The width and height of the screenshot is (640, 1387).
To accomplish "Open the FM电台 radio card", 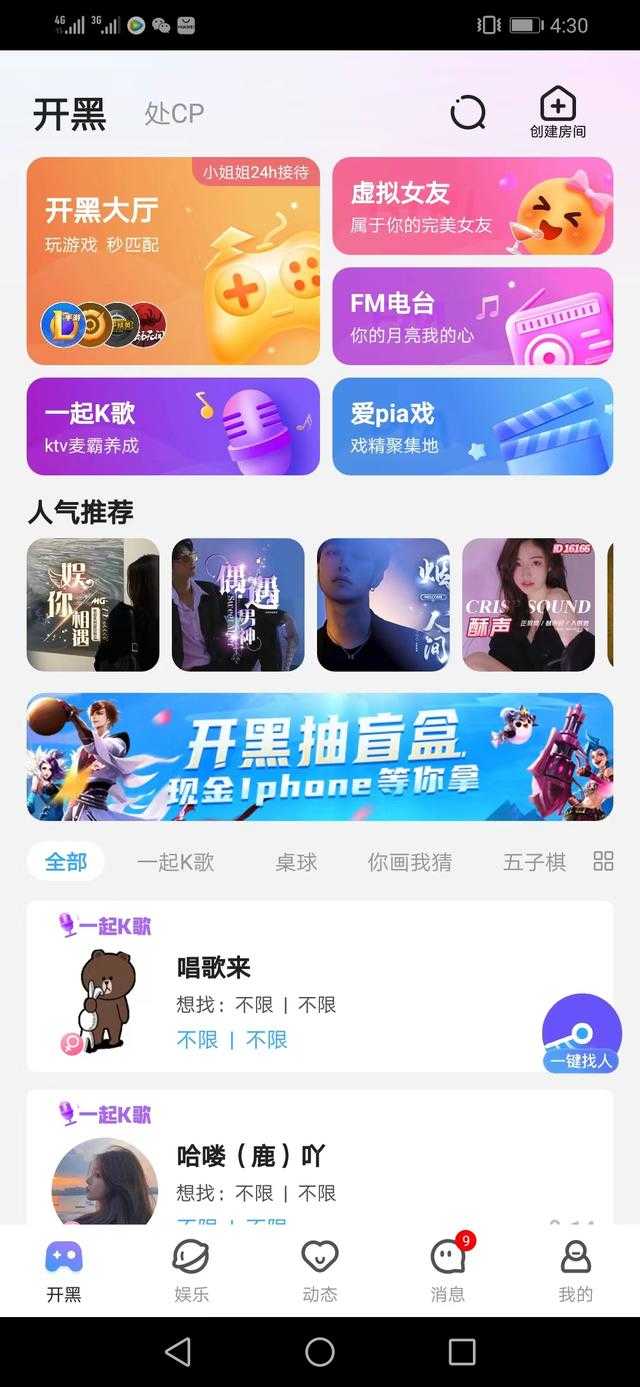I will pyautogui.click(x=472, y=316).
